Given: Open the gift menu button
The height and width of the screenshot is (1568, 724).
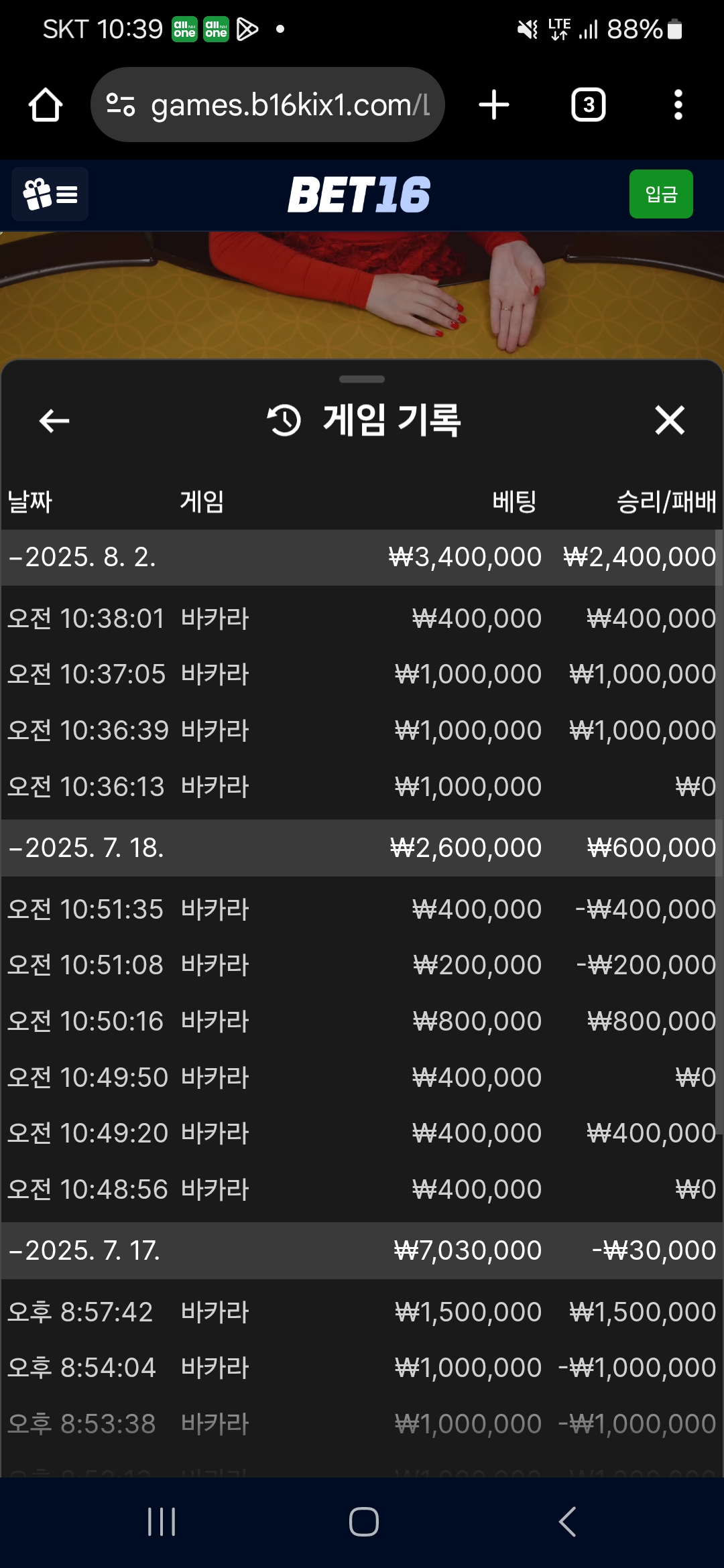Looking at the screenshot, I should point(50,194).
